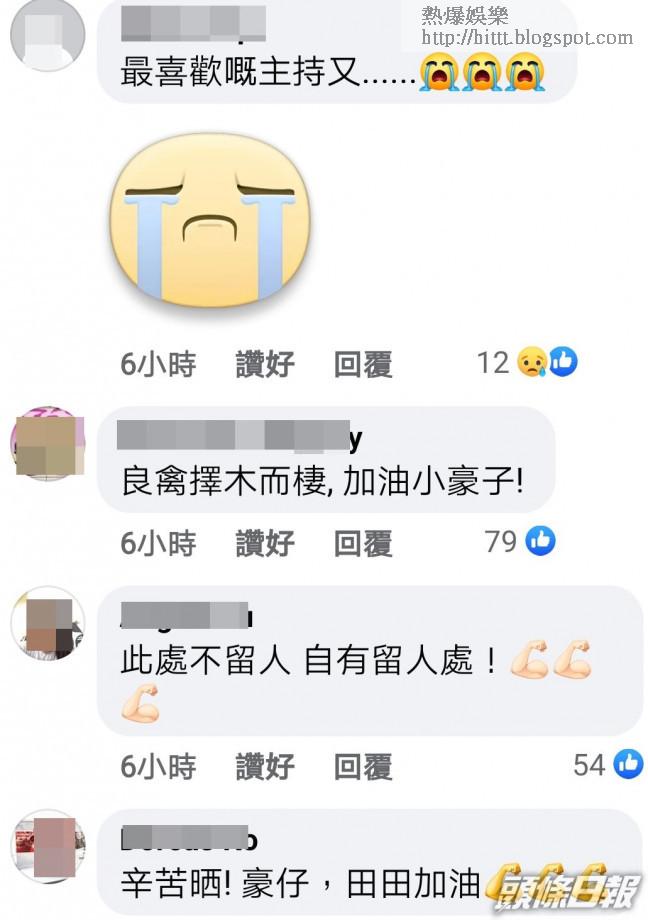The height and width of the screenshot is (920, 648).
Task: Open the 79 reactions on the '良禽擇木而棲' comment
Action: point(519,542)
